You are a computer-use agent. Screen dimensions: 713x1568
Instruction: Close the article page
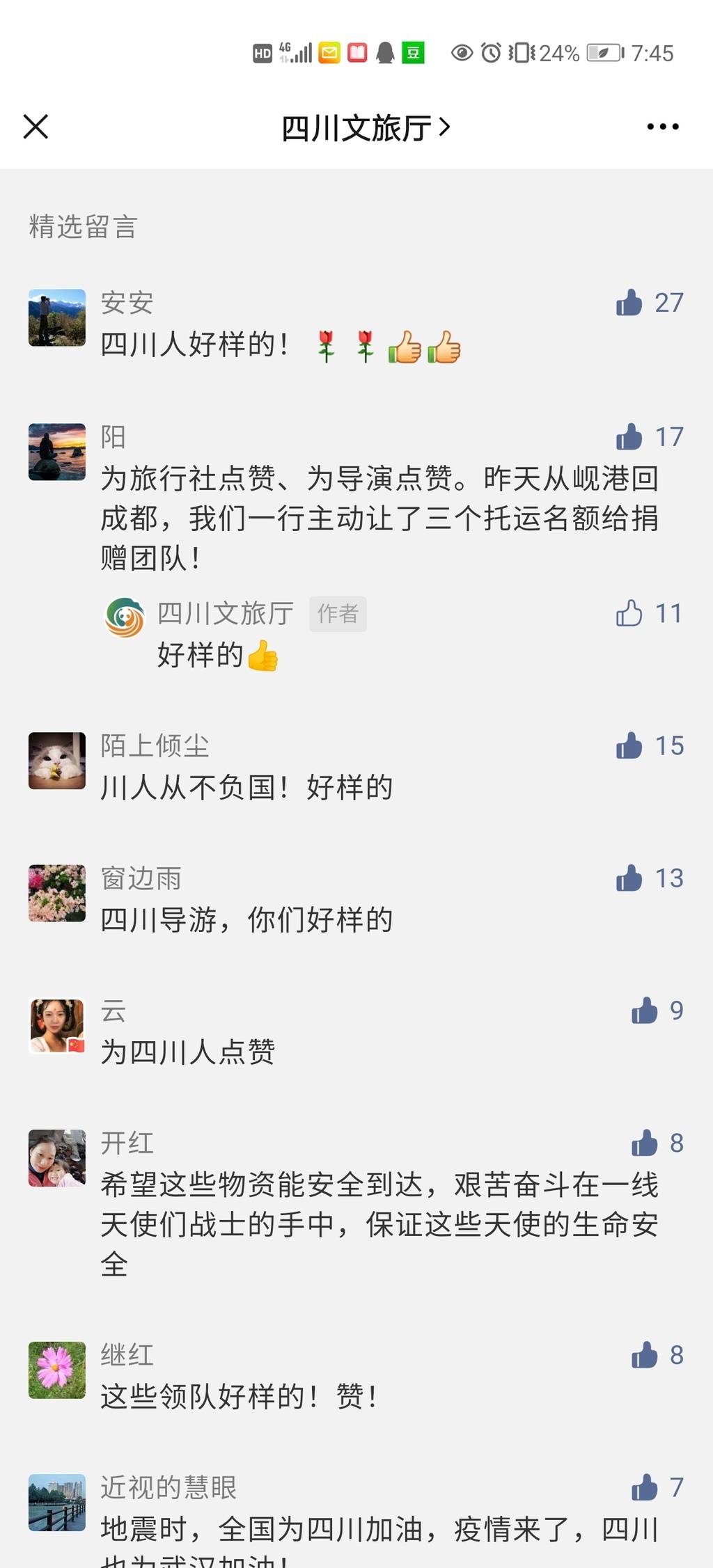coord(36,127)
